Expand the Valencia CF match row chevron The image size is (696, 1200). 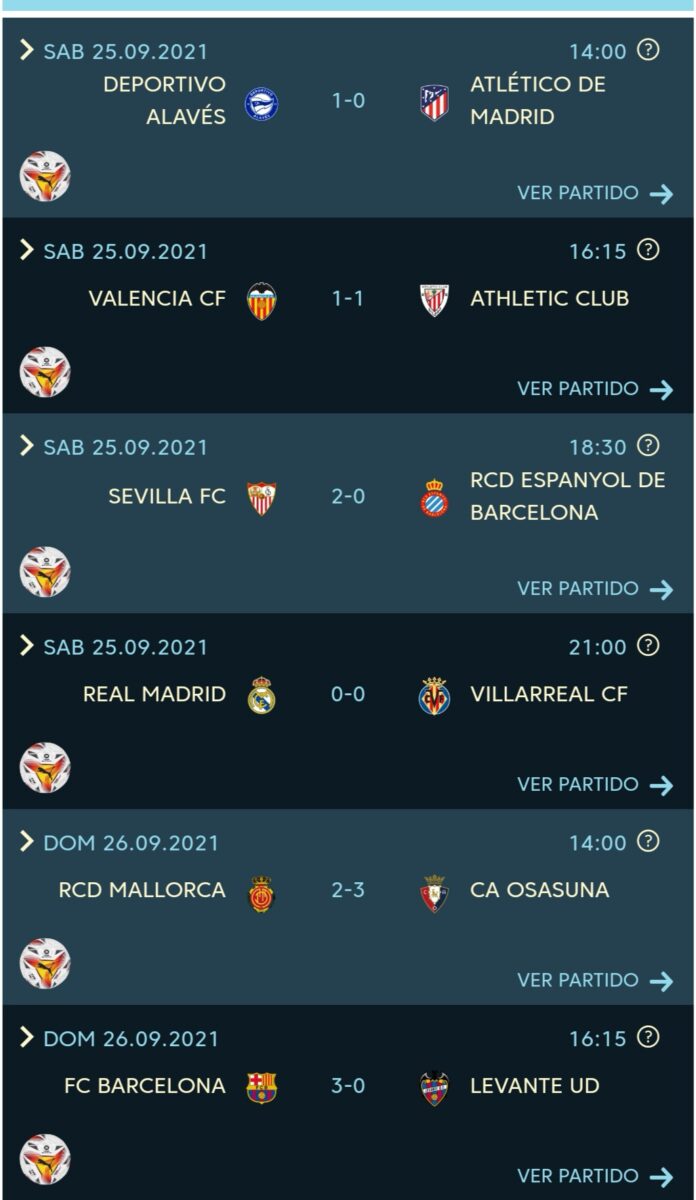[x=27, y=250]
